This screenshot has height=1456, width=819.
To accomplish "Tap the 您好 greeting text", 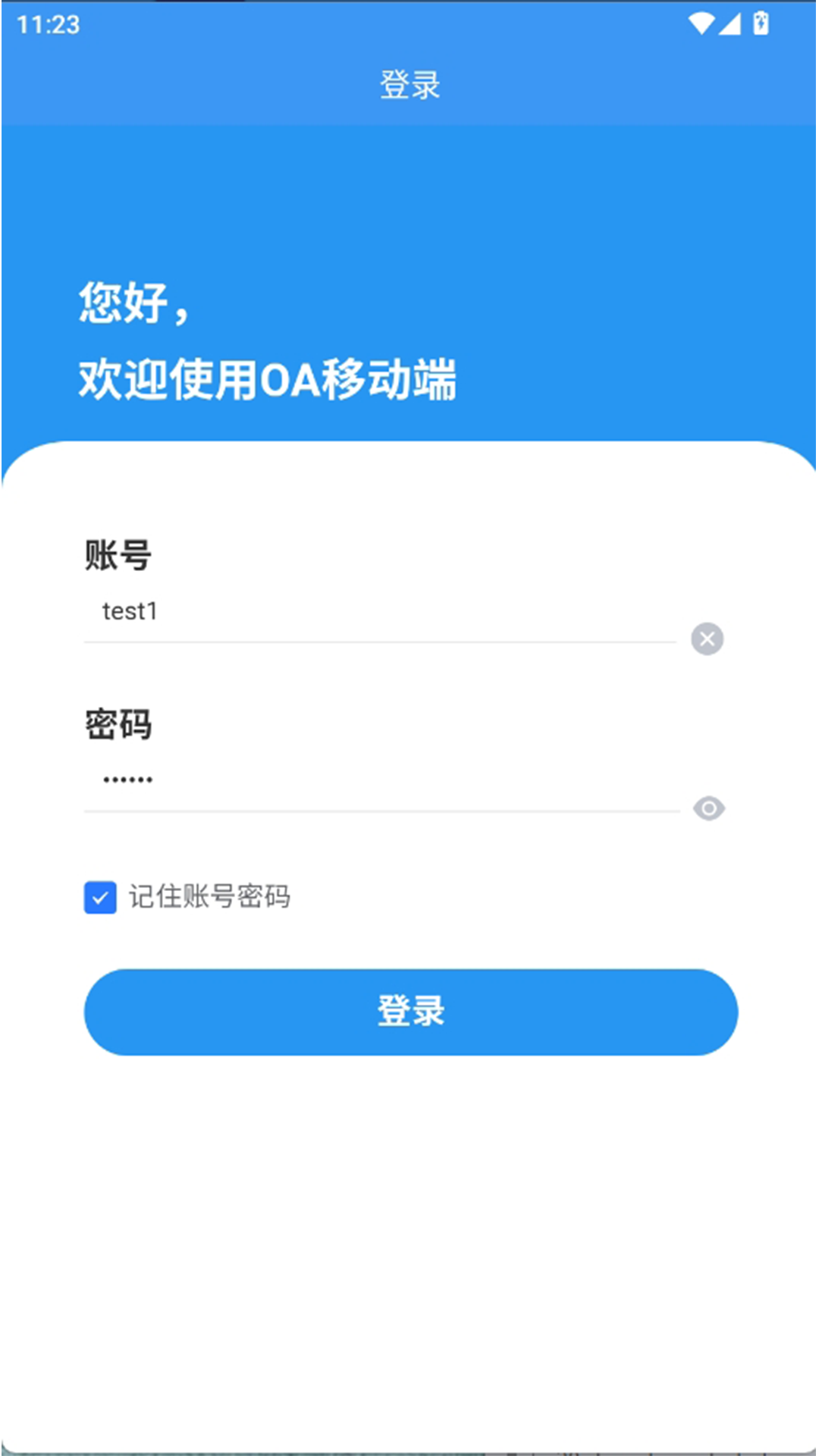I will [x=133, y=305].
